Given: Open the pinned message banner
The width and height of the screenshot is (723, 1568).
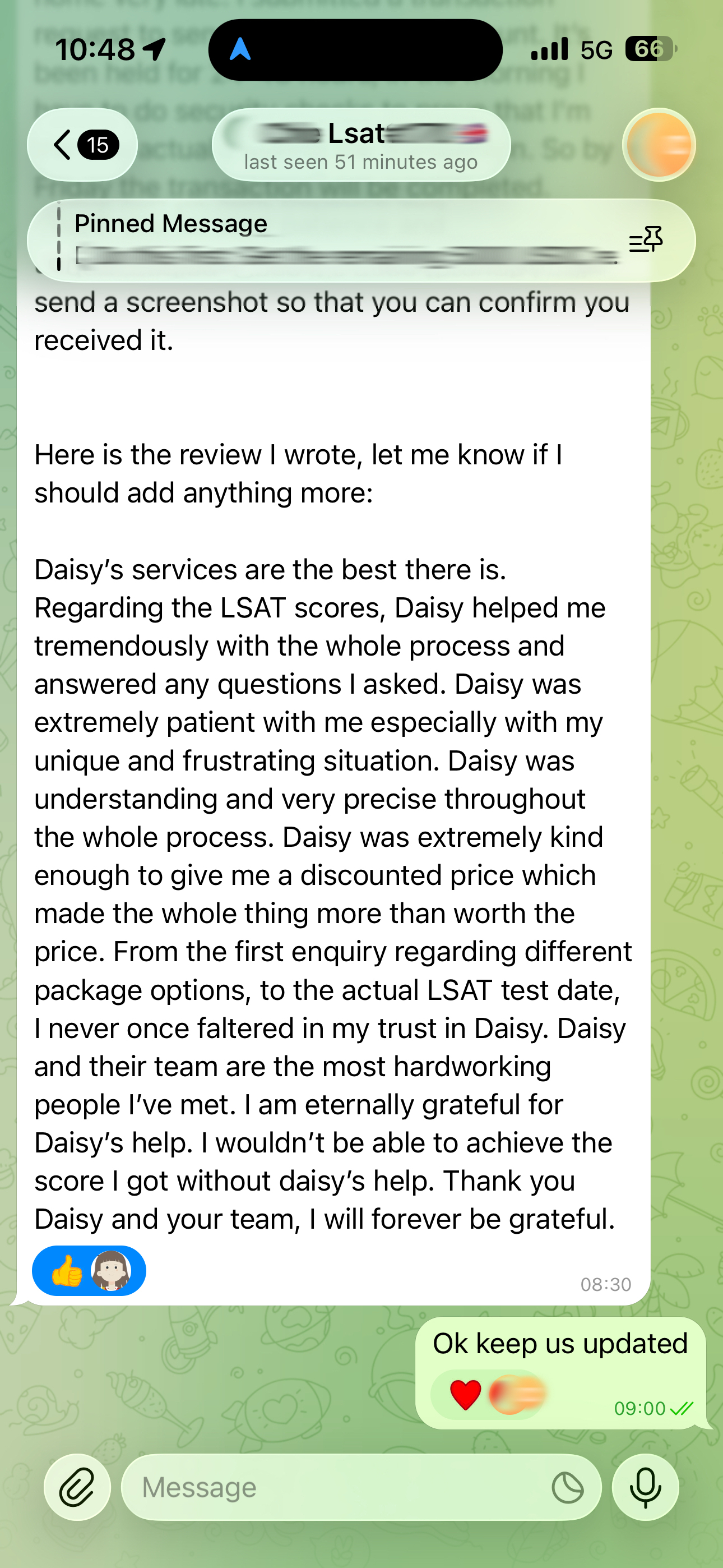Looking at the screenshot, I should 361,241.
